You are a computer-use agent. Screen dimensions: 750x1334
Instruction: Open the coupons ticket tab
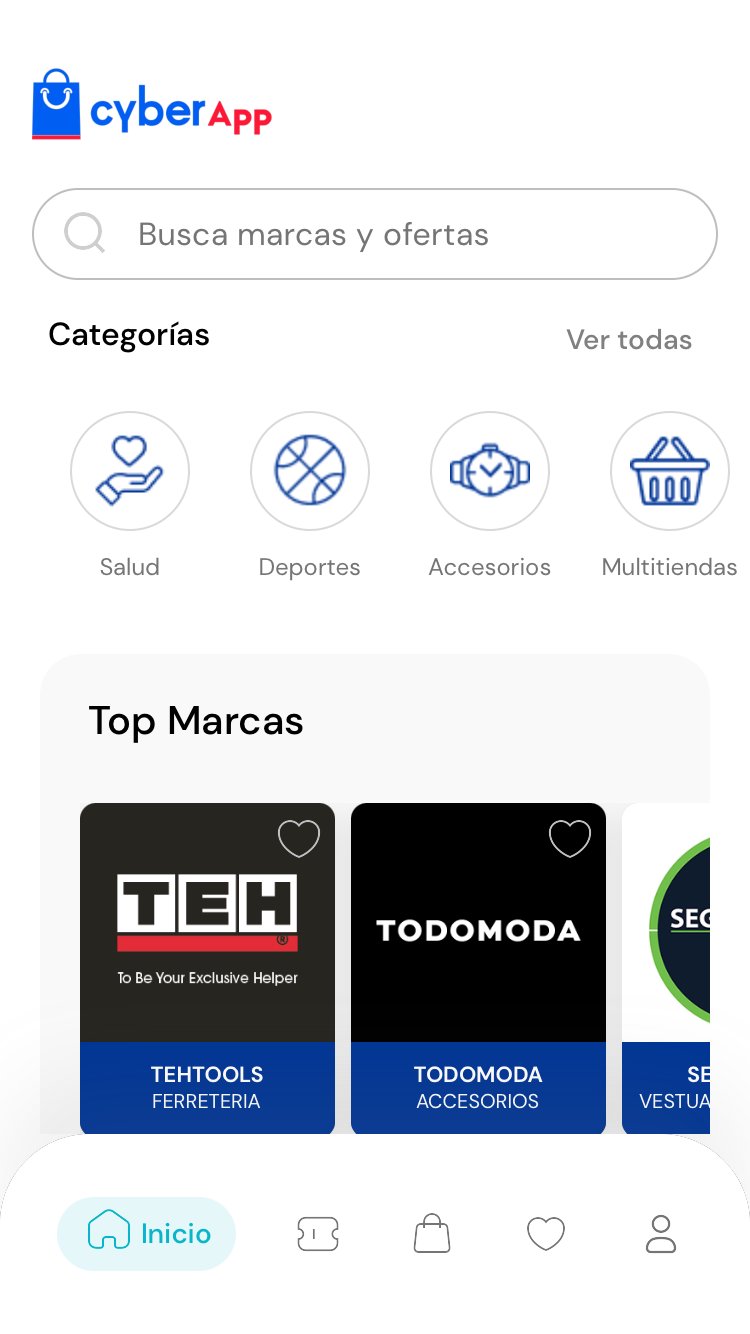[x=318, y=1233]
